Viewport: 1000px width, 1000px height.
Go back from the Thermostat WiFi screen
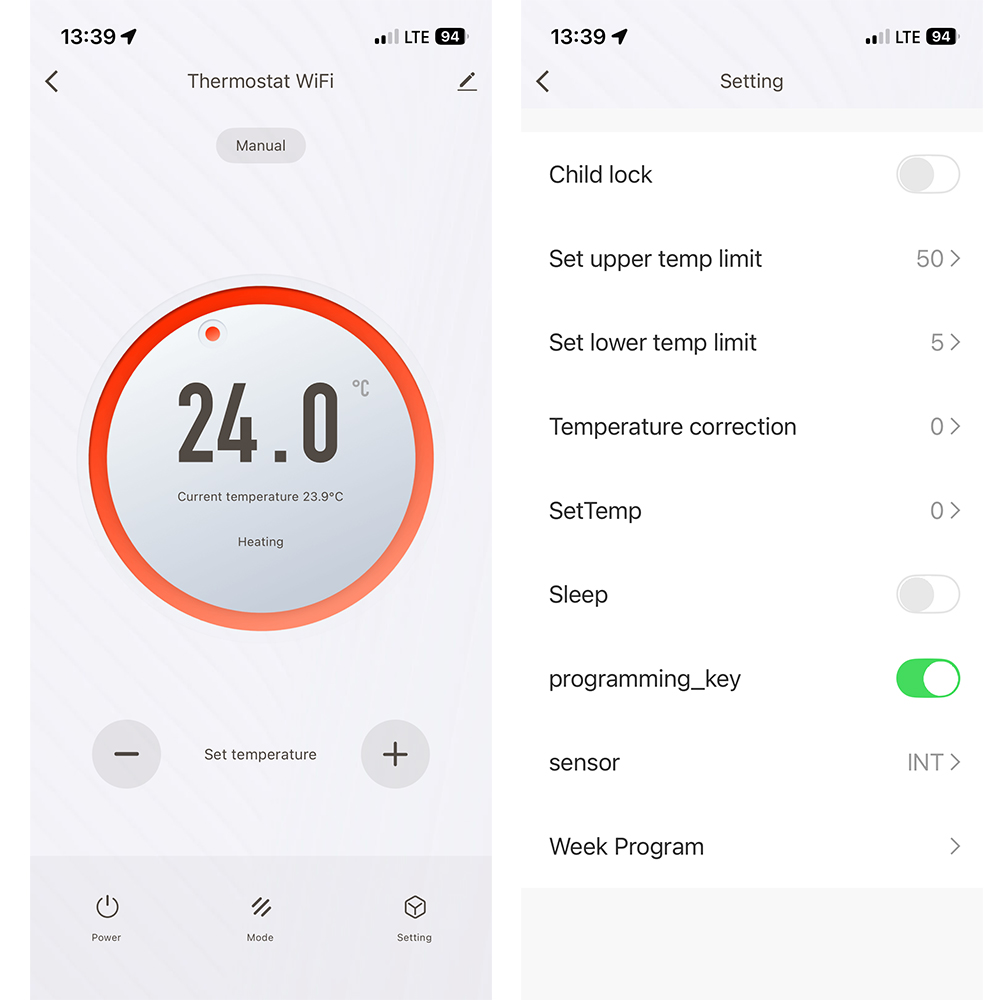[x=52, y=81]
